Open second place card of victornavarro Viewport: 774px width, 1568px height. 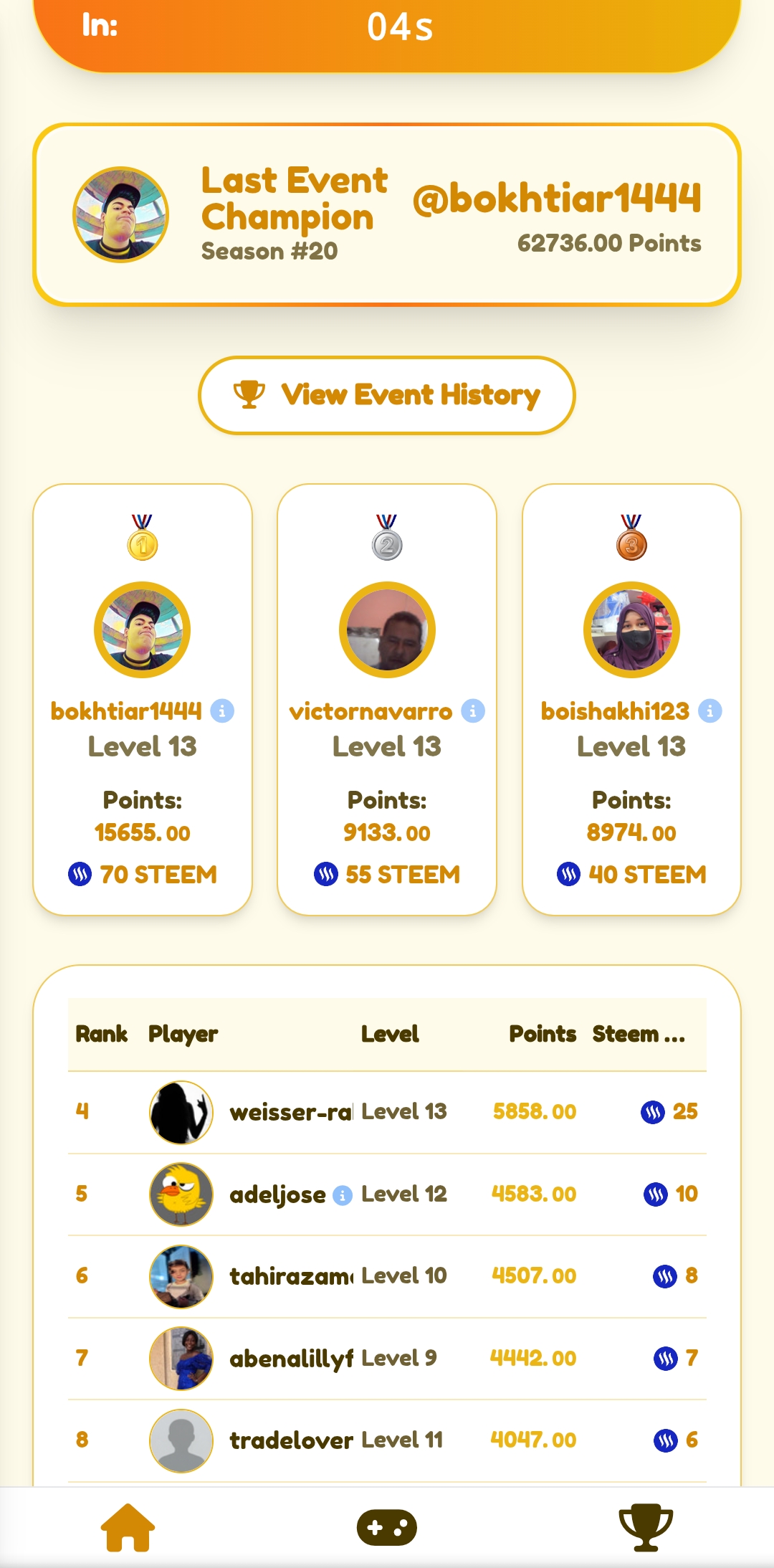point(387,700)
